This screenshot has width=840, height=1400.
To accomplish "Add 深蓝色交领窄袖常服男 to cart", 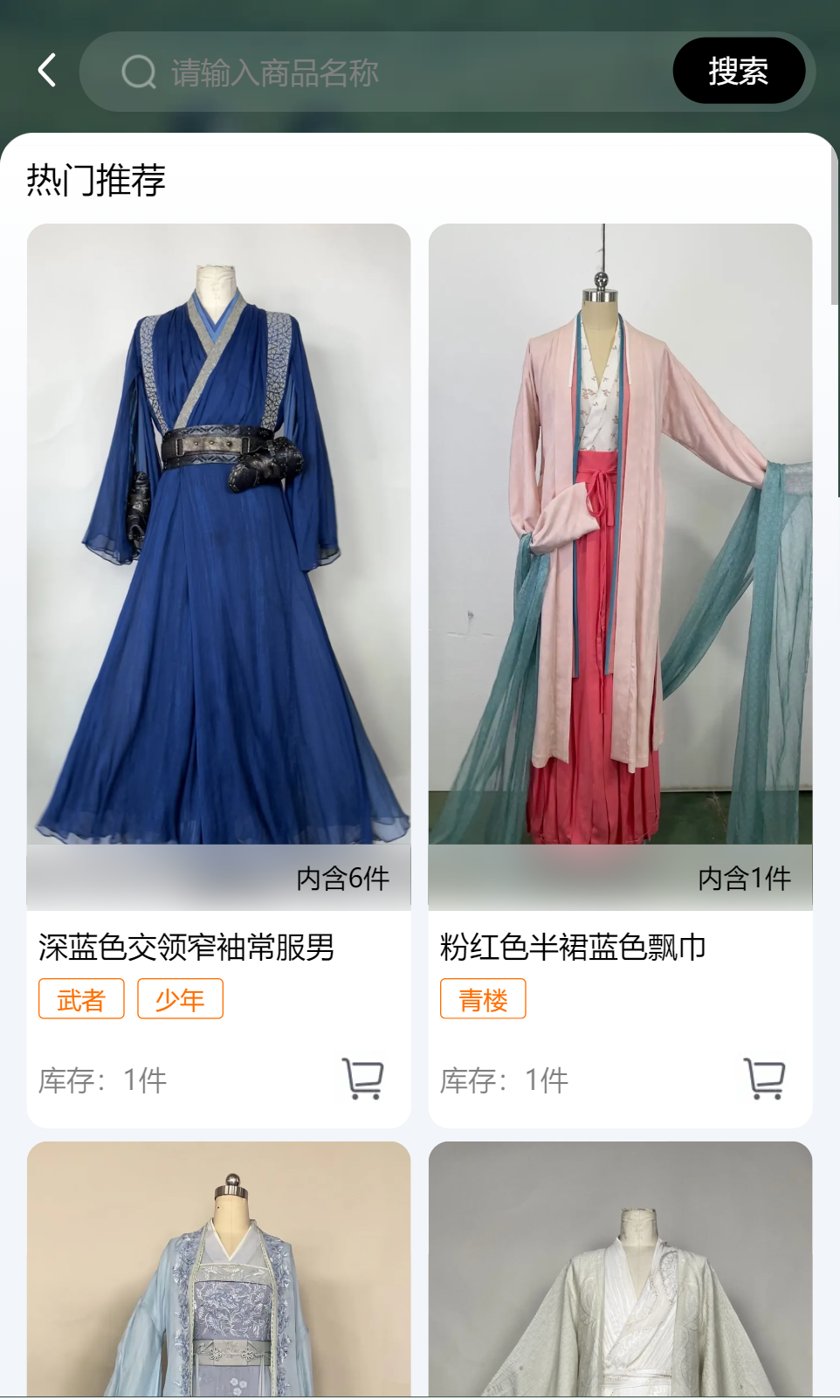I will [x=363, y=1079].
